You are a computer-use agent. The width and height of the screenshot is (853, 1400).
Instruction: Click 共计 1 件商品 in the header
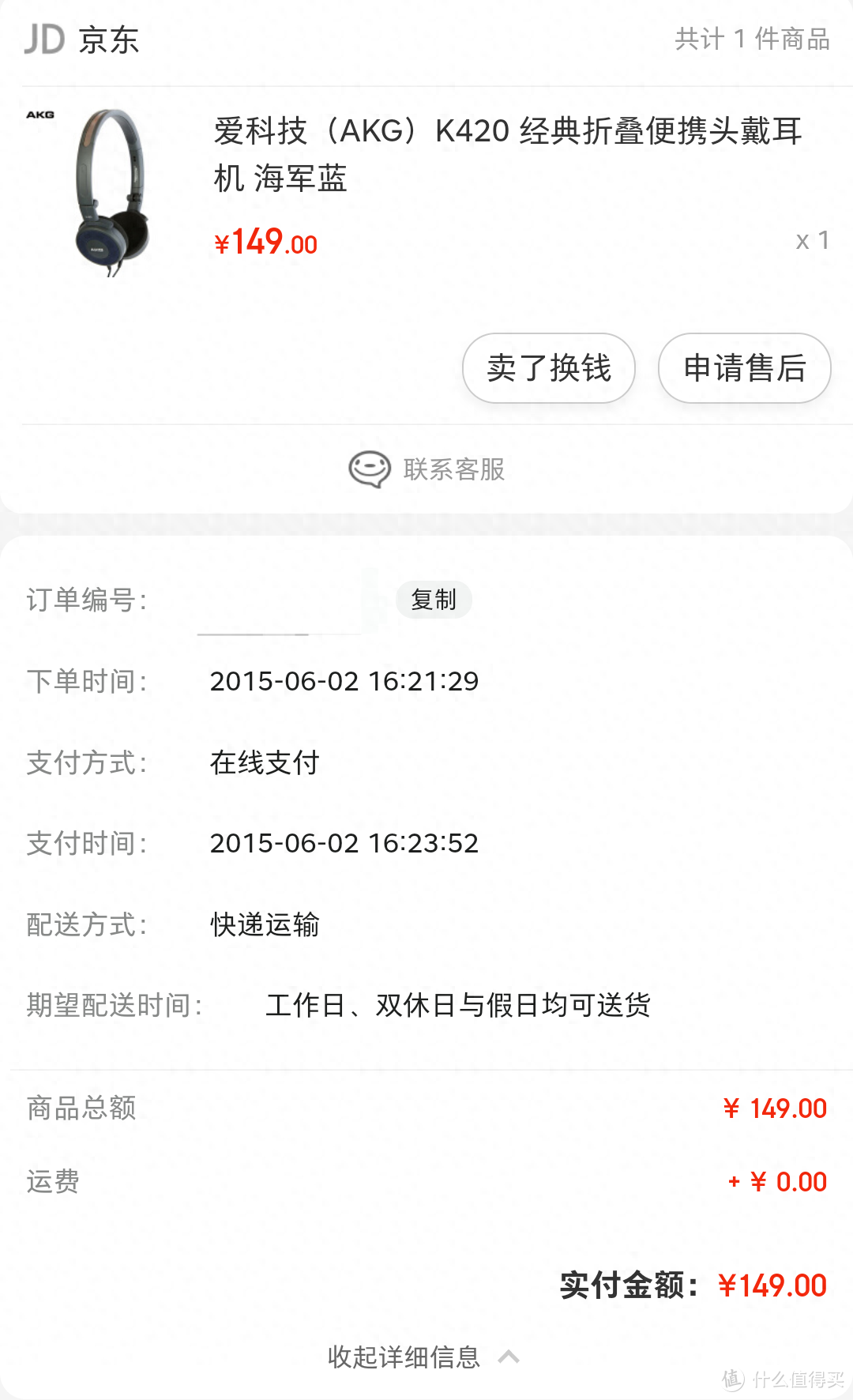click(x=750, y=40)
